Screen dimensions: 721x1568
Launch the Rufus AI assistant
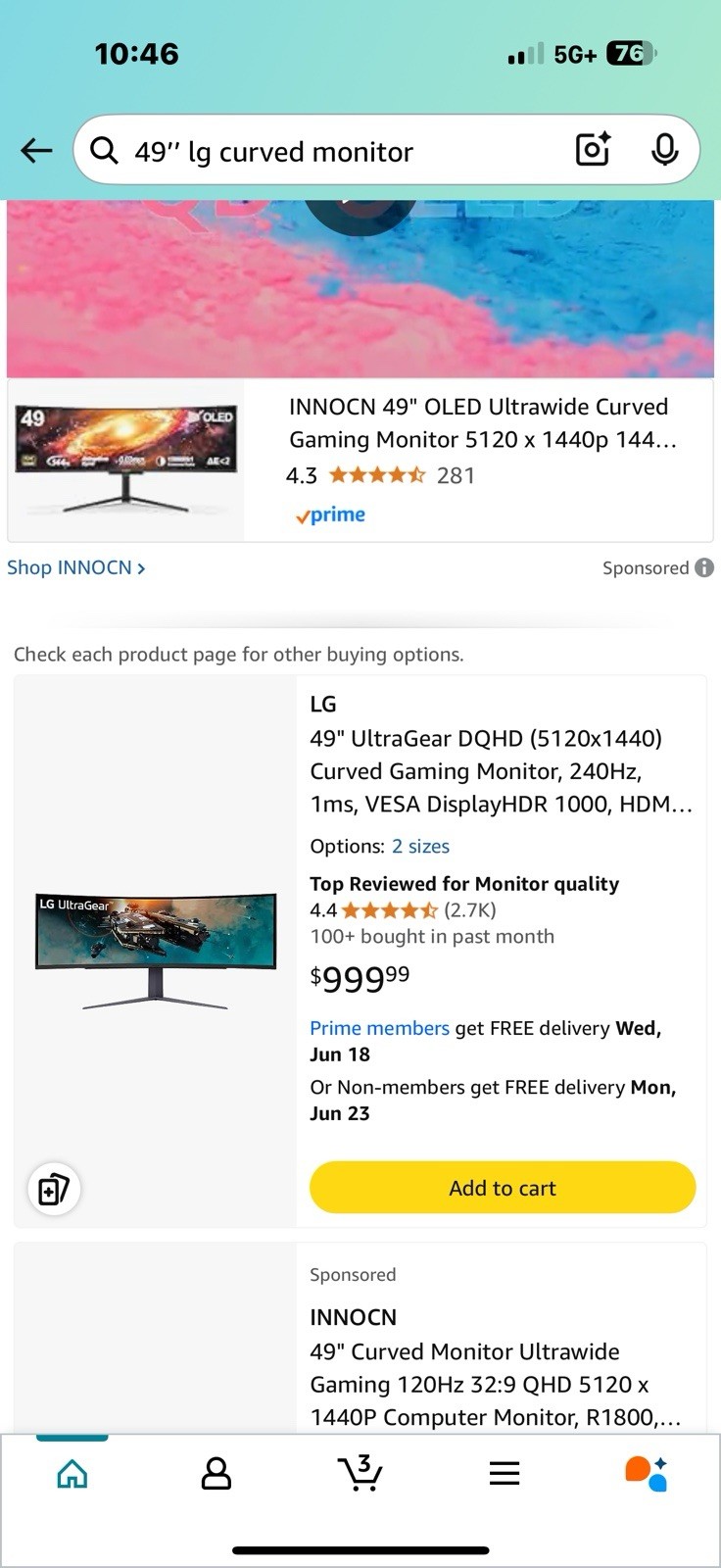coord(646,1473)
